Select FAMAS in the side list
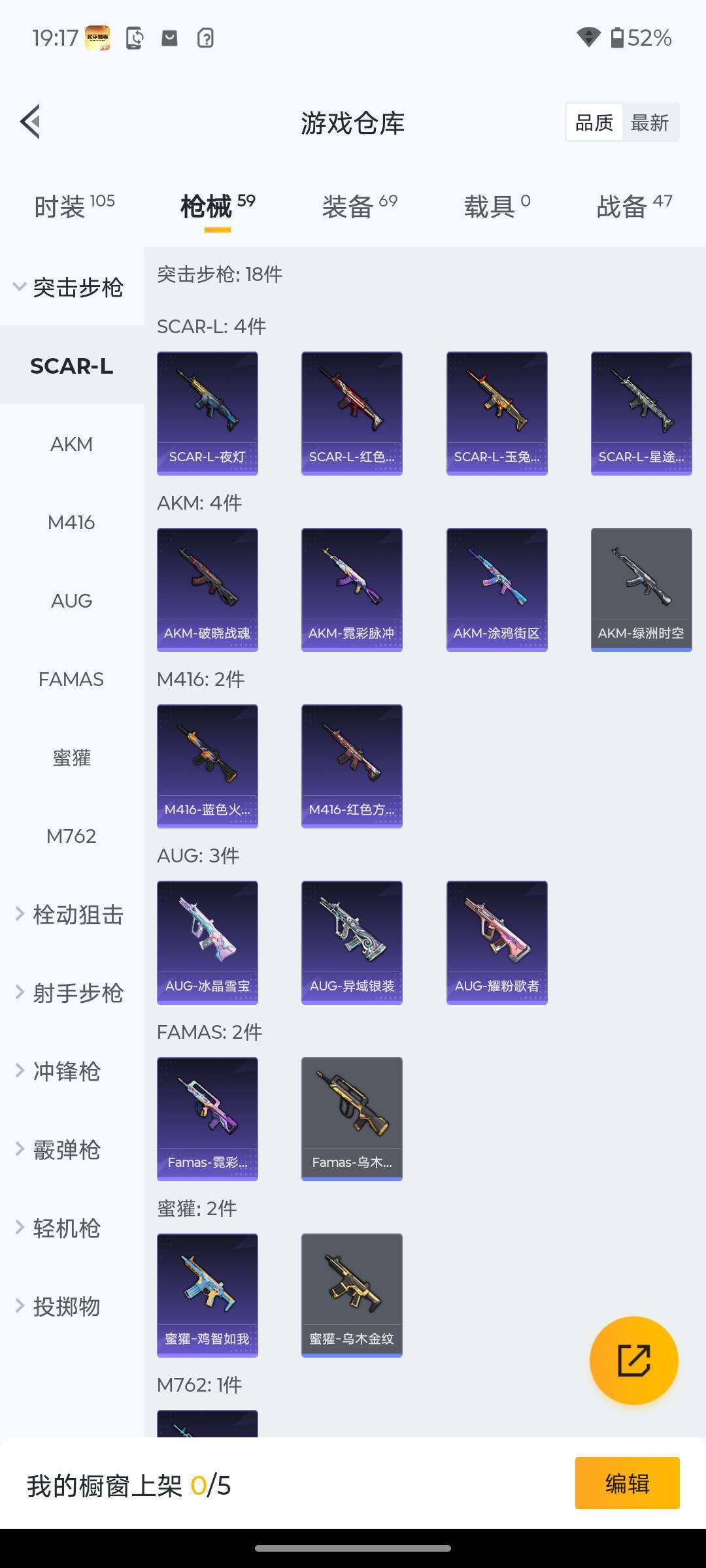The image size is (706, 1568). pyautogui.click(x=71, y=679)
